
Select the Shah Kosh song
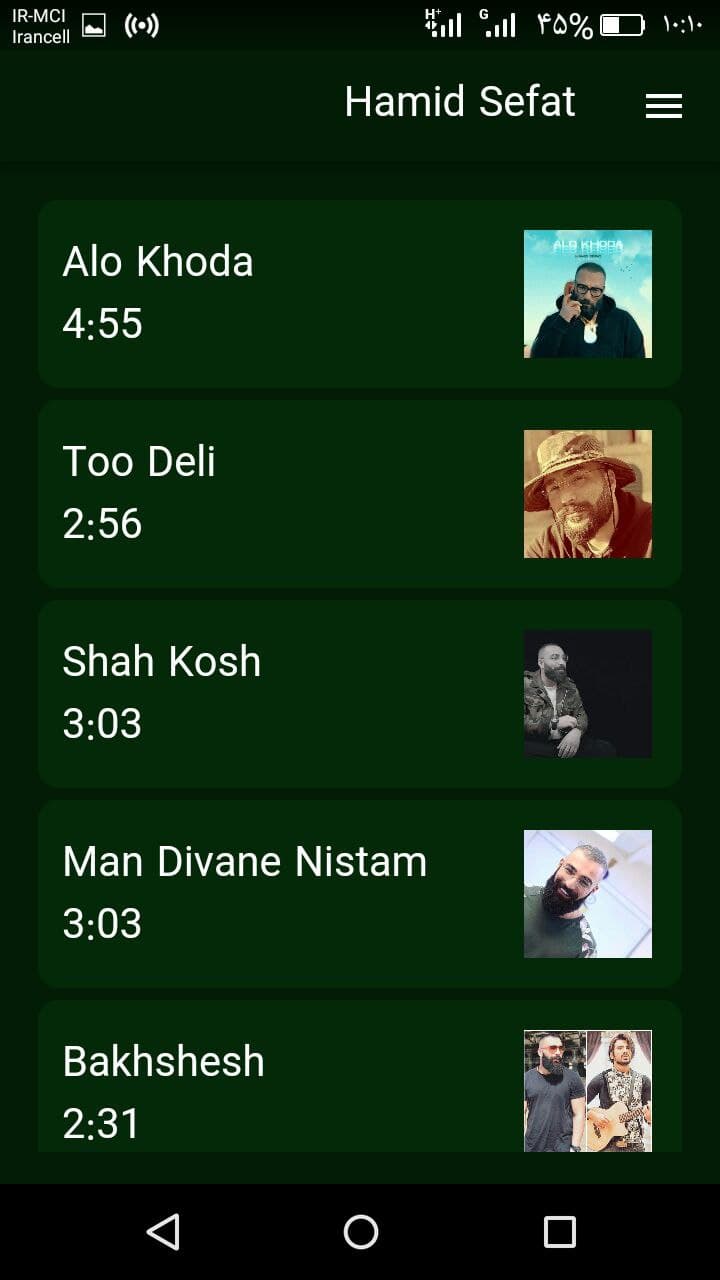point(359,693)
